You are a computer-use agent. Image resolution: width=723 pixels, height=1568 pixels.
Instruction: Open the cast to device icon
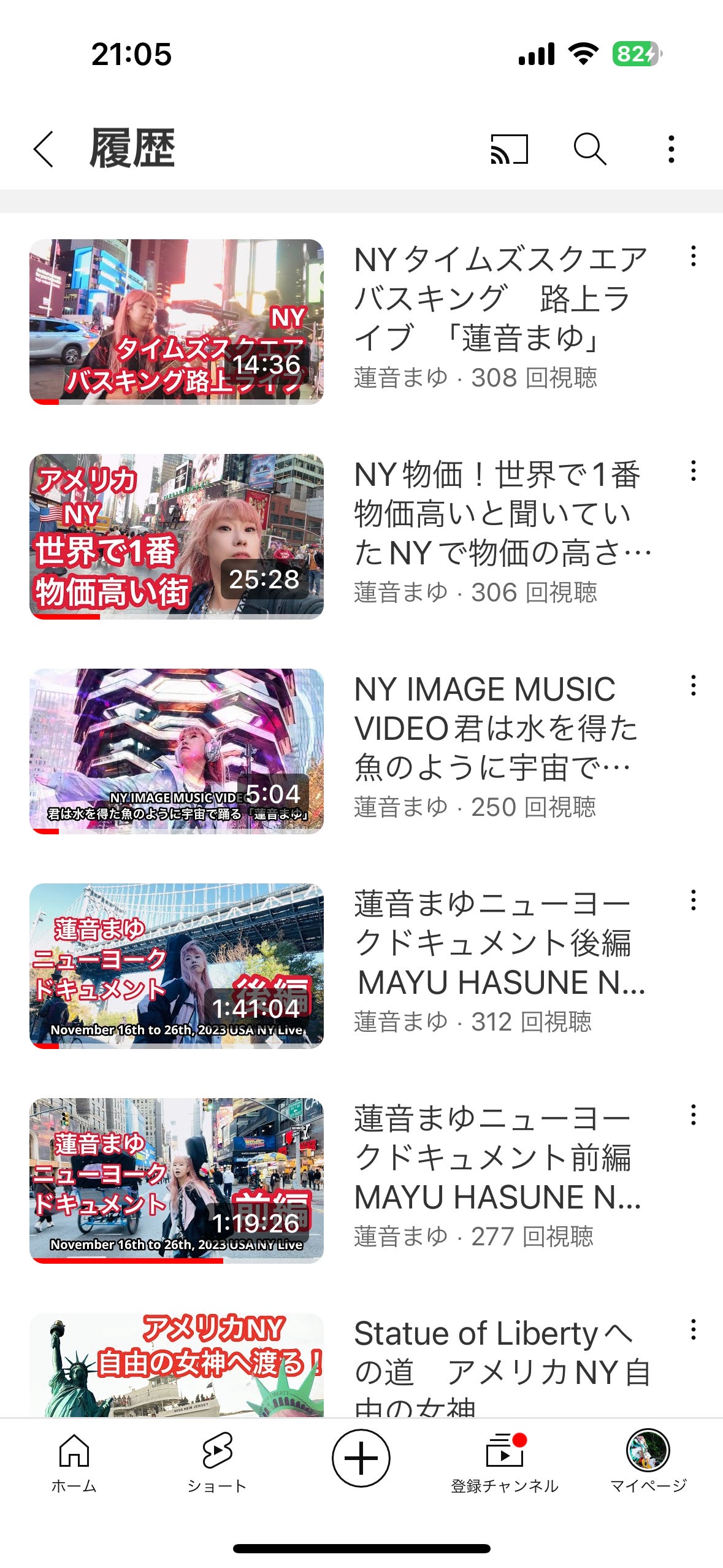coord(509,149)
